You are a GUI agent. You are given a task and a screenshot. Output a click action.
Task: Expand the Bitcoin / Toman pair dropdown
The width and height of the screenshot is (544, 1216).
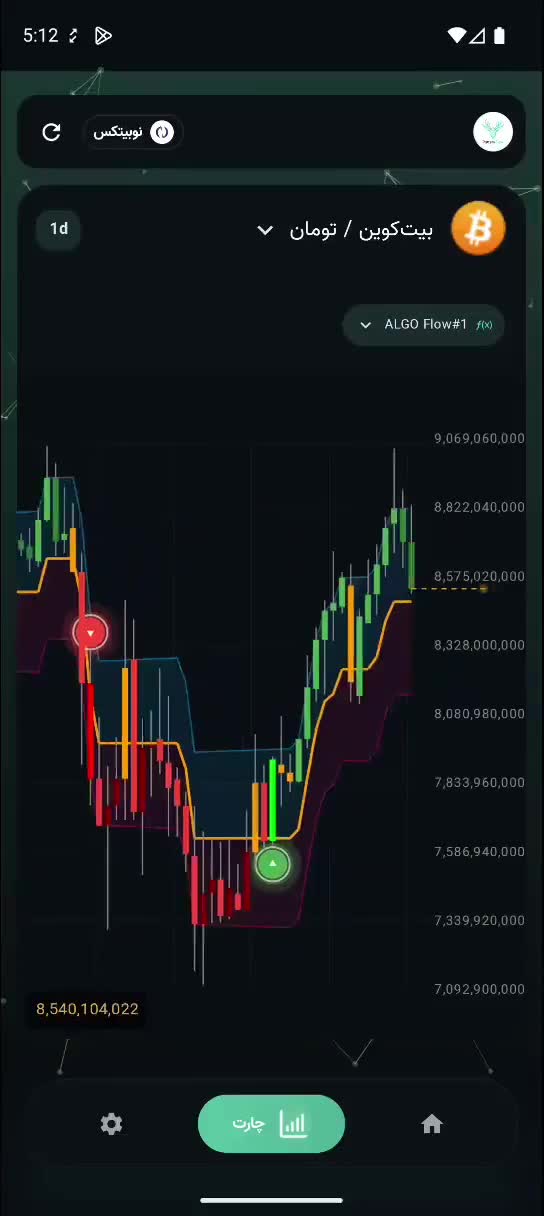[x=346, y=230]
